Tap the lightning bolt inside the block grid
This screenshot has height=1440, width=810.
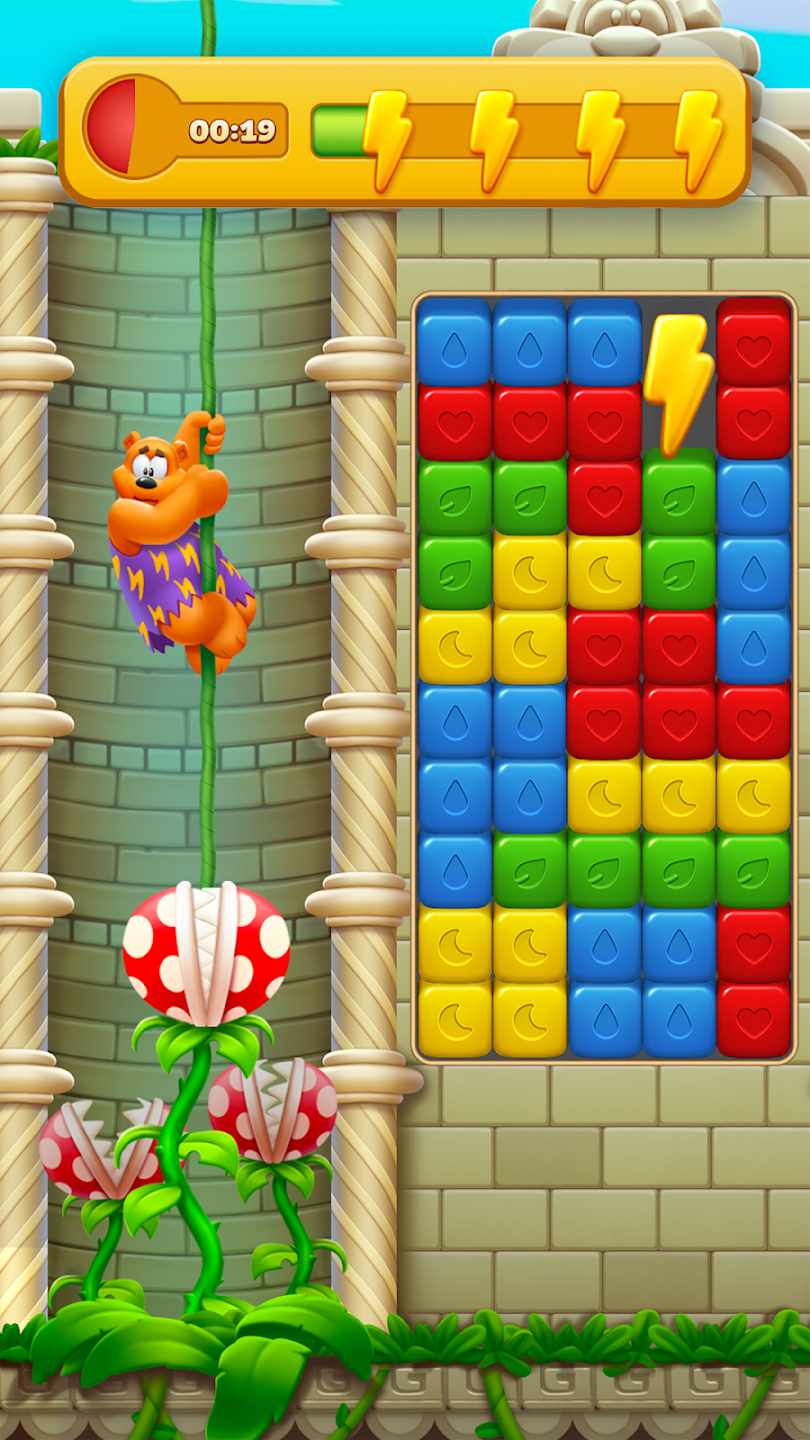click(x=678, y=380)
